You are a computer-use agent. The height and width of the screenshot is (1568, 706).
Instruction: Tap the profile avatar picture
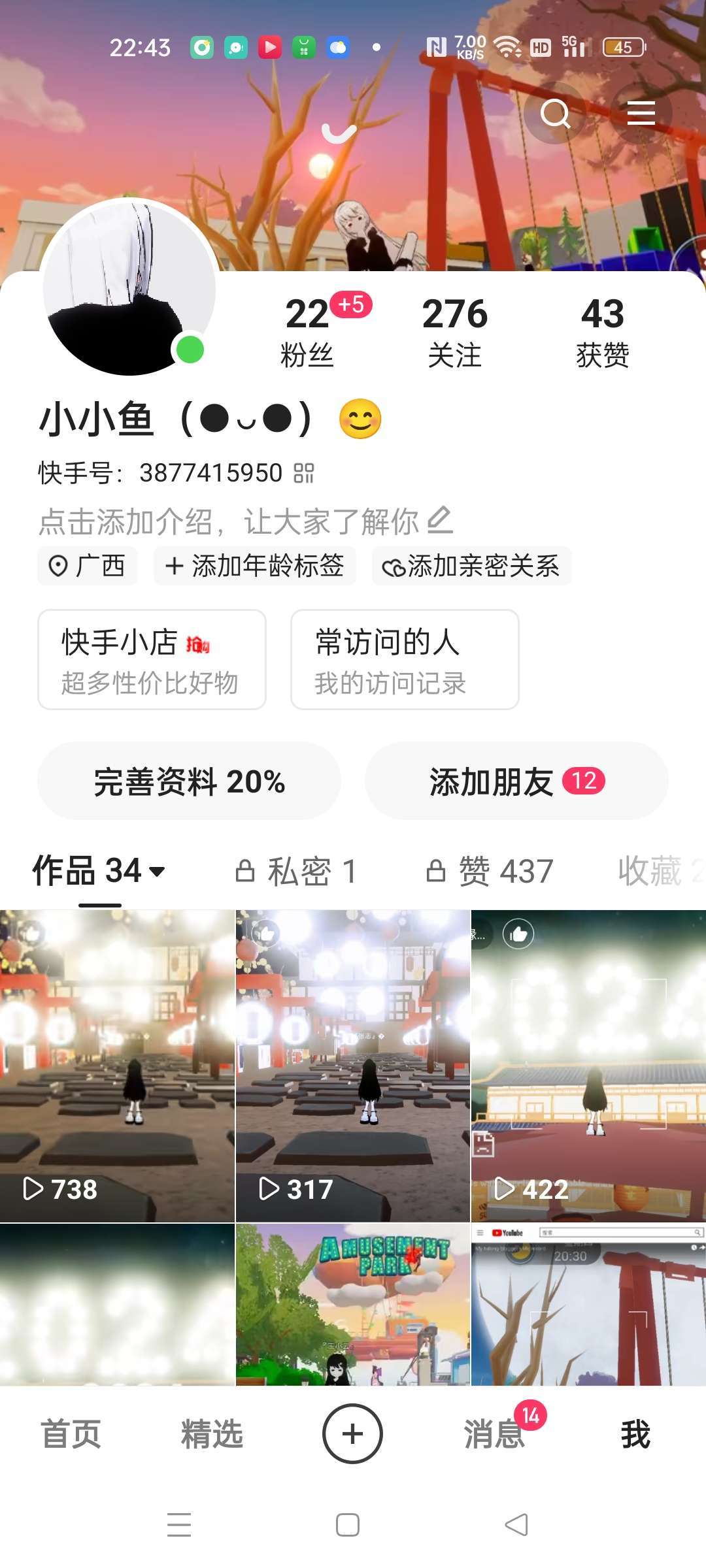click(129, 287)
